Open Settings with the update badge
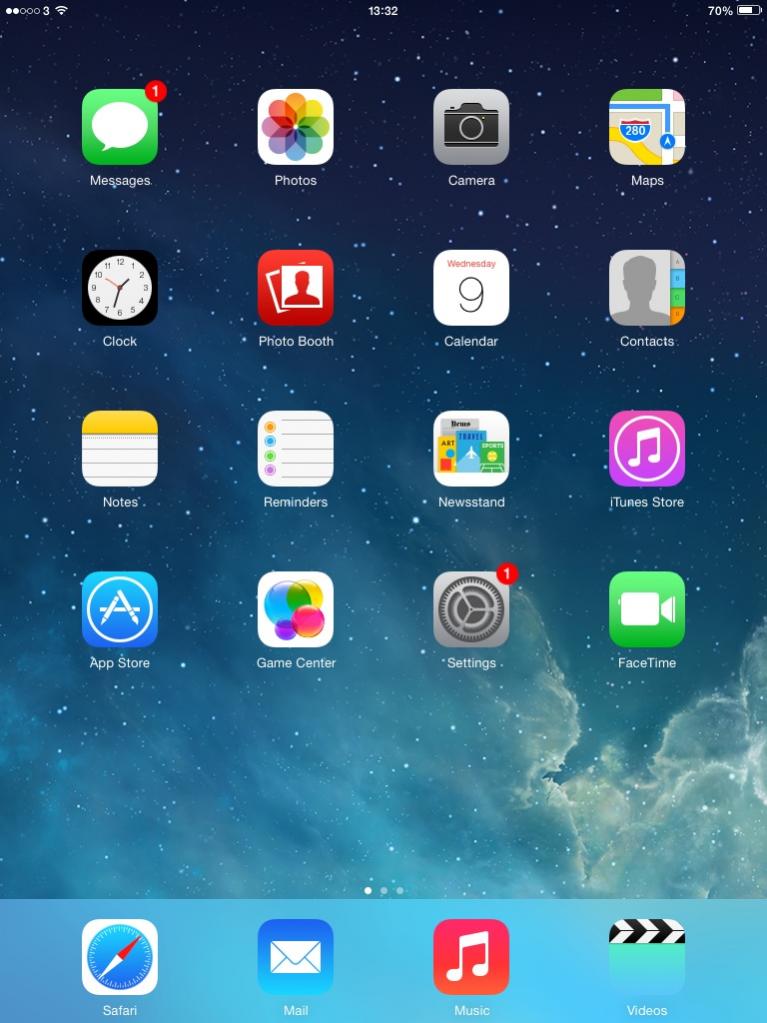This screenshot has height=1023, width=767. pyautogui.click(x=471, y=609)
